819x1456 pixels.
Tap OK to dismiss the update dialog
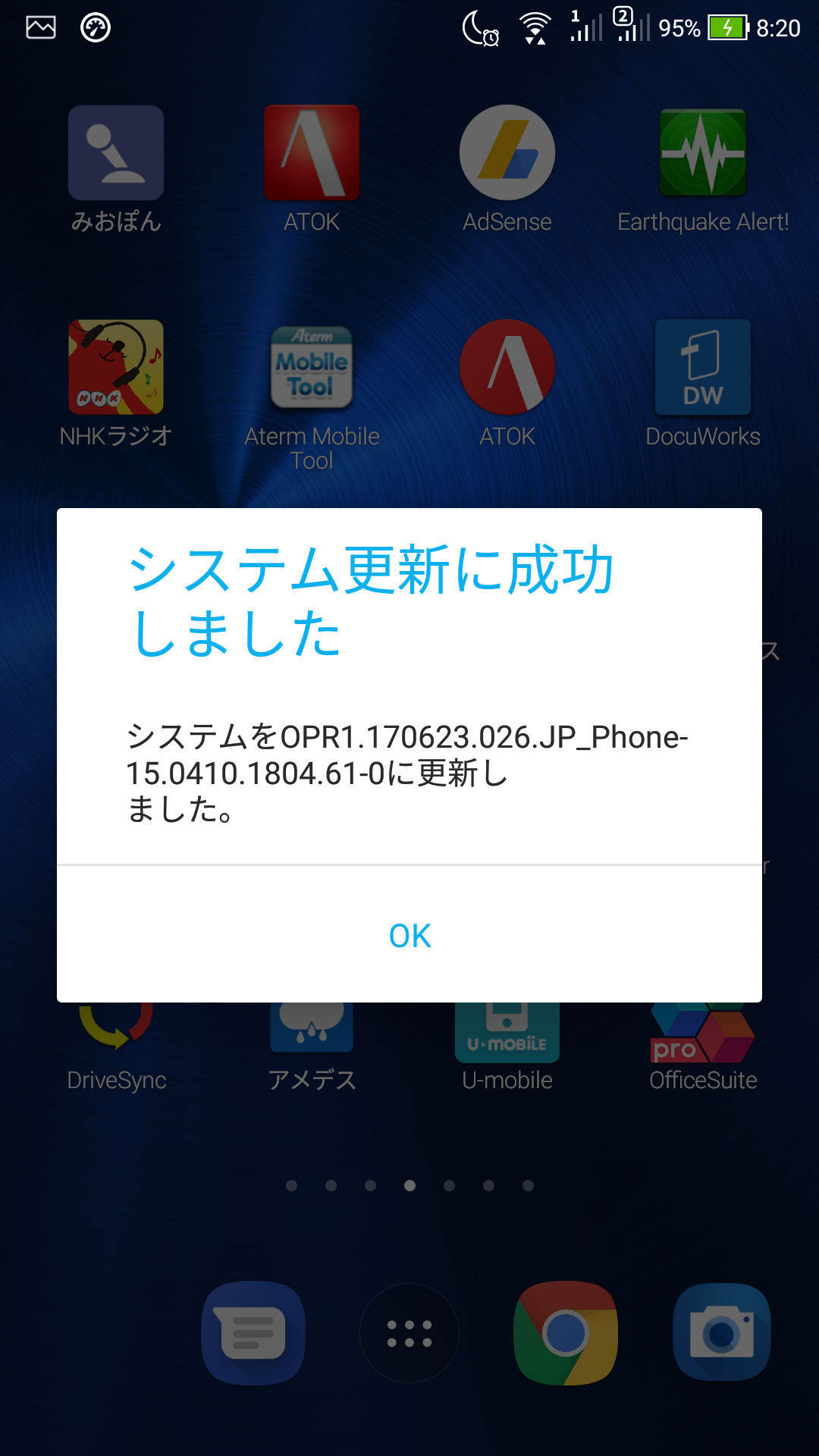tap(409, 936)
